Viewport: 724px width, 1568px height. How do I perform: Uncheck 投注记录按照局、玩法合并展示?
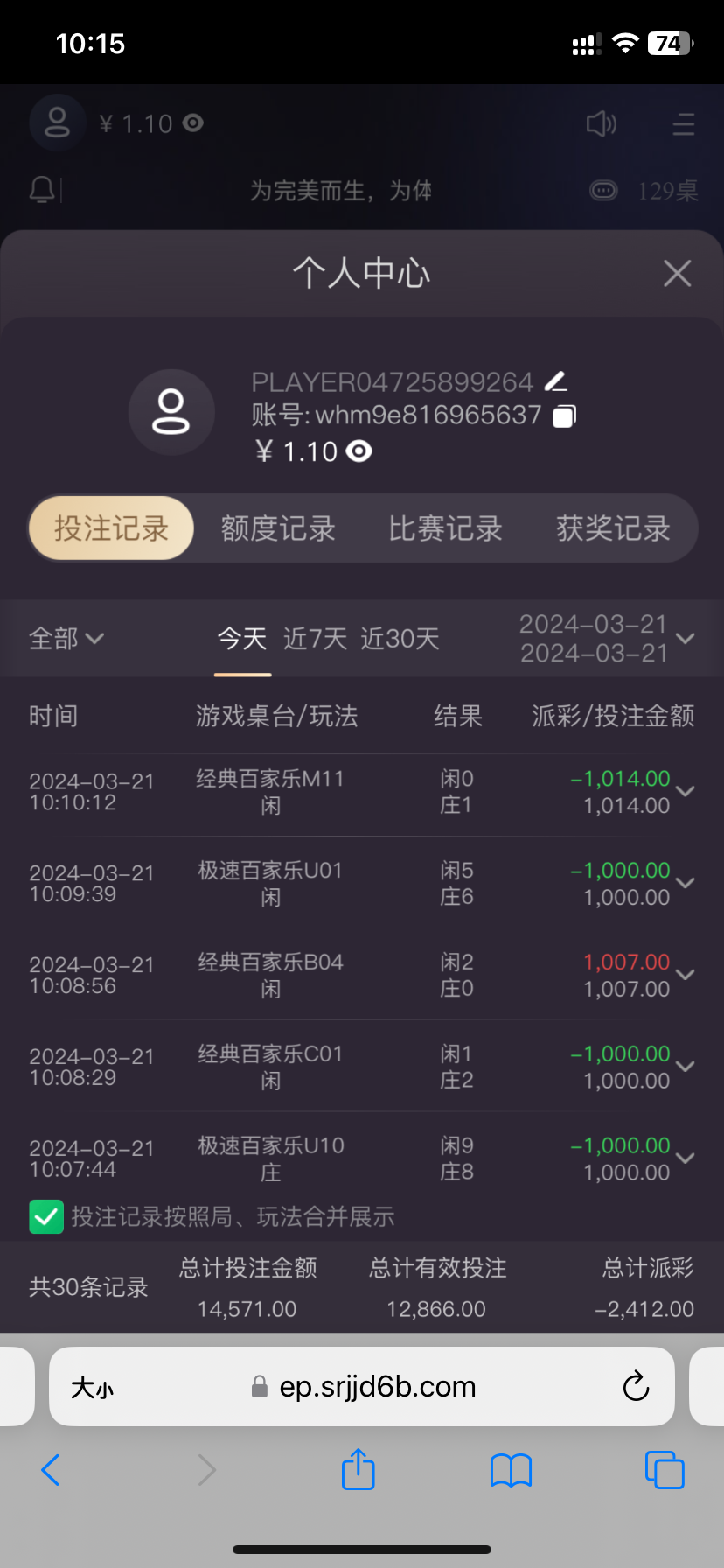click(x=46, y=1216)
